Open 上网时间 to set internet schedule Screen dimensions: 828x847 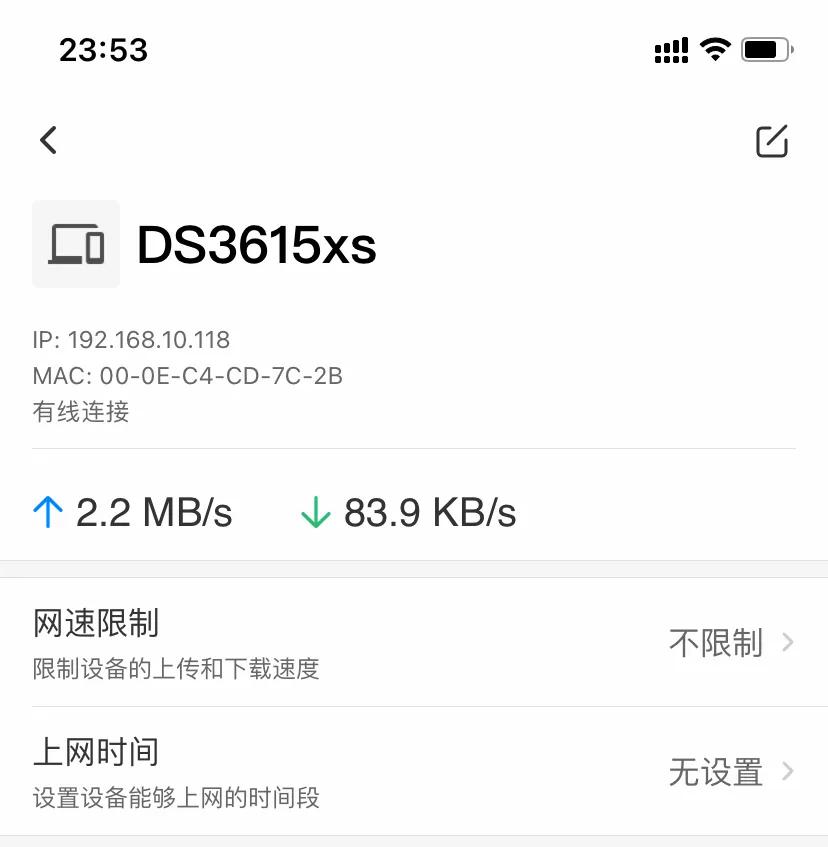click(x=96, y=750)
